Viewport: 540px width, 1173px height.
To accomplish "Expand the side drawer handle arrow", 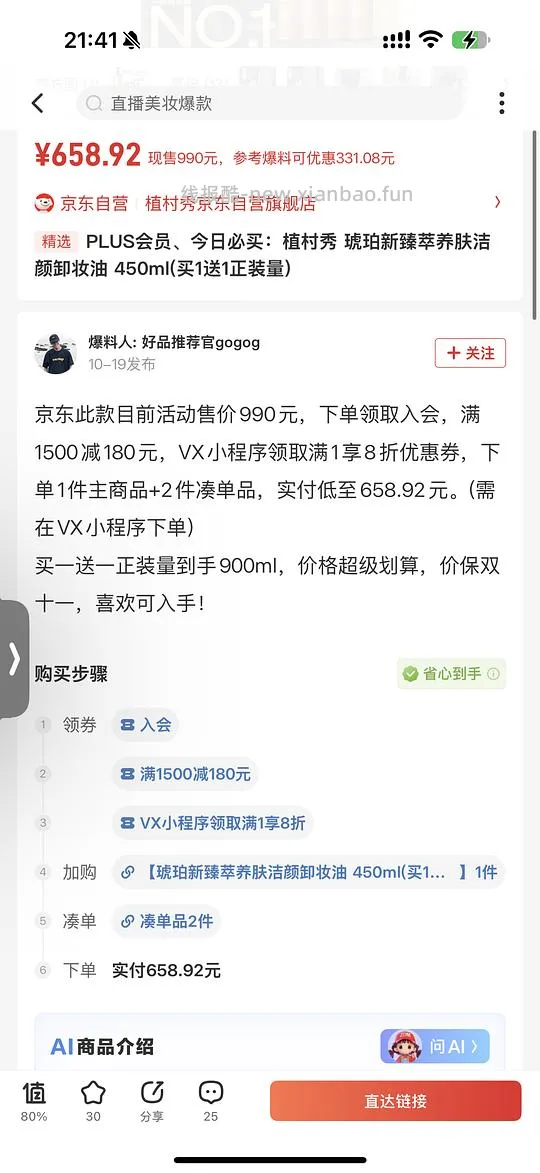I will [13, 659].
